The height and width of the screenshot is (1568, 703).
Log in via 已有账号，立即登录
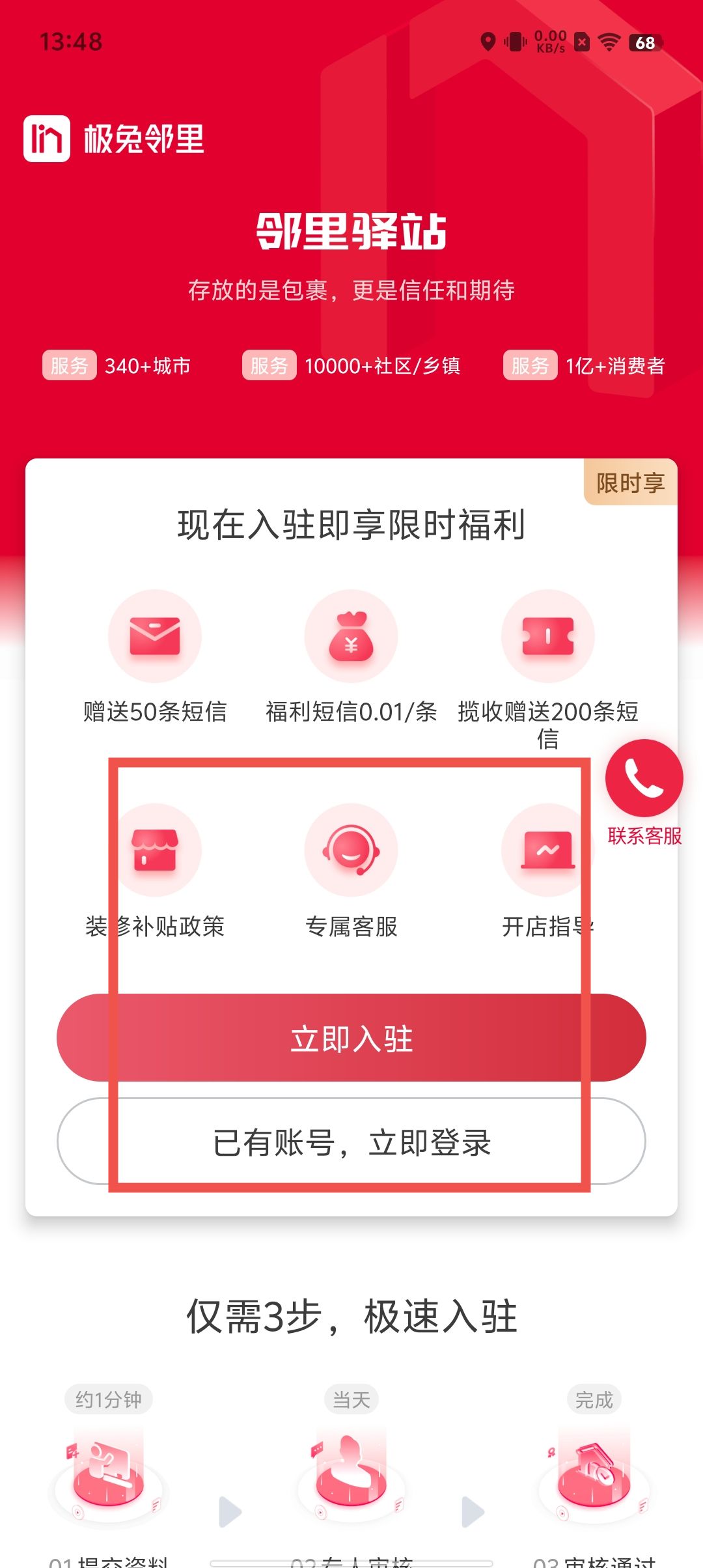point(351,1142)
